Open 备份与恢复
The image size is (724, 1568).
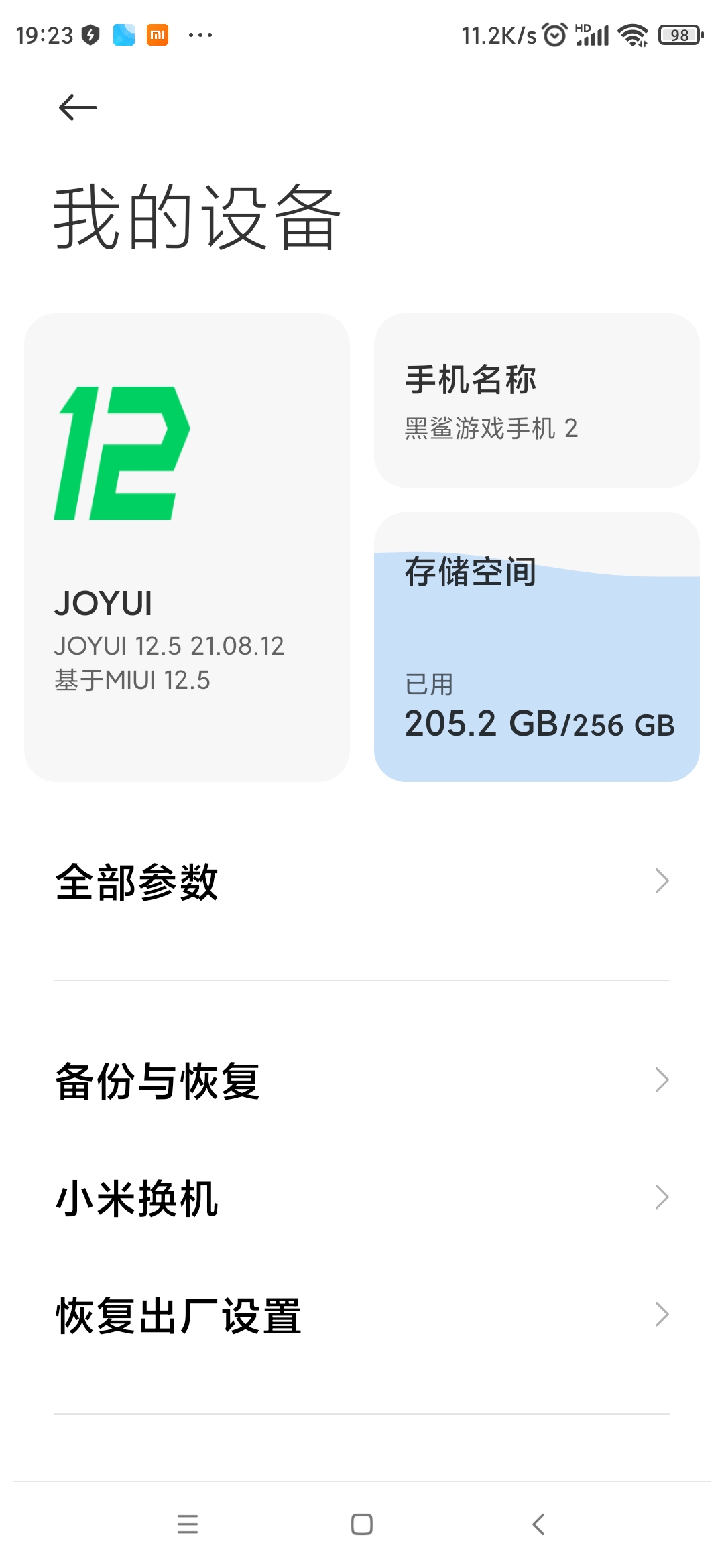point(362,1080)
